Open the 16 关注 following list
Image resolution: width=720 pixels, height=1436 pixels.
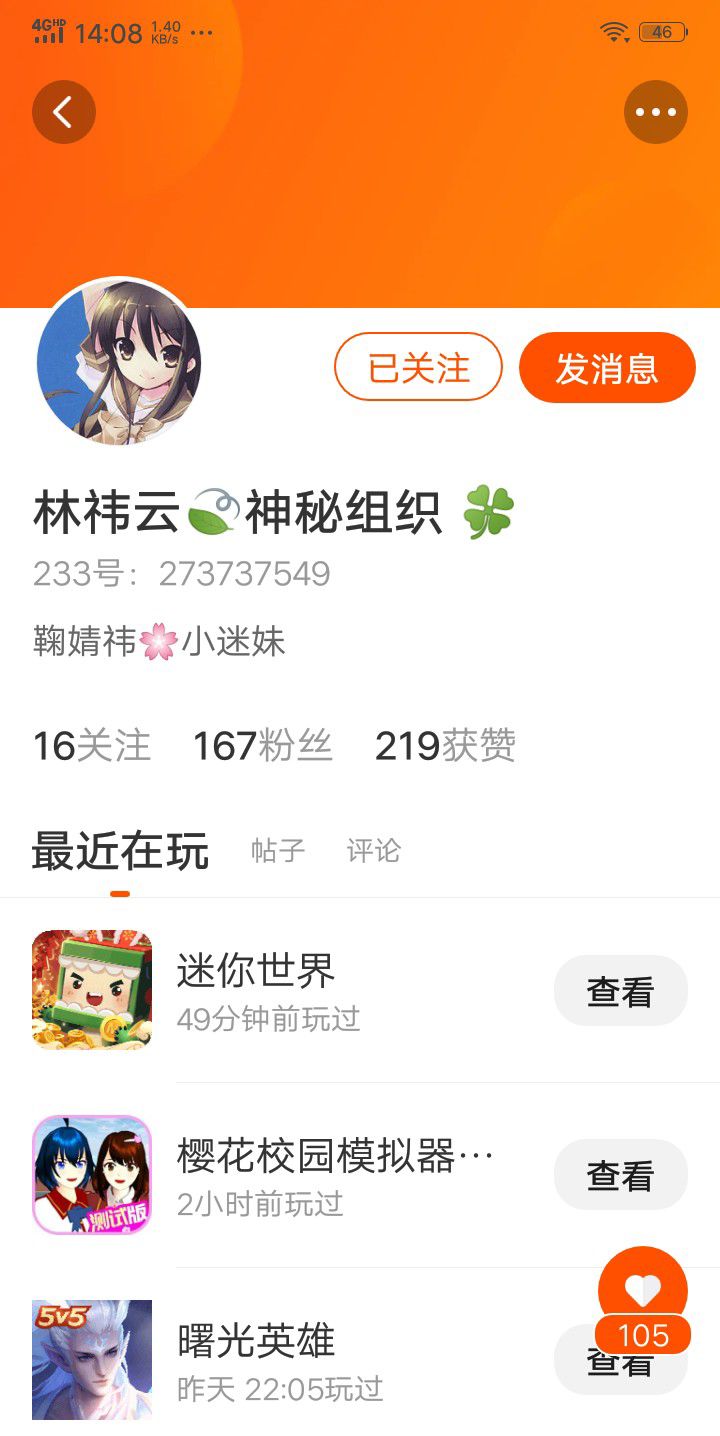tap(92, 746)
